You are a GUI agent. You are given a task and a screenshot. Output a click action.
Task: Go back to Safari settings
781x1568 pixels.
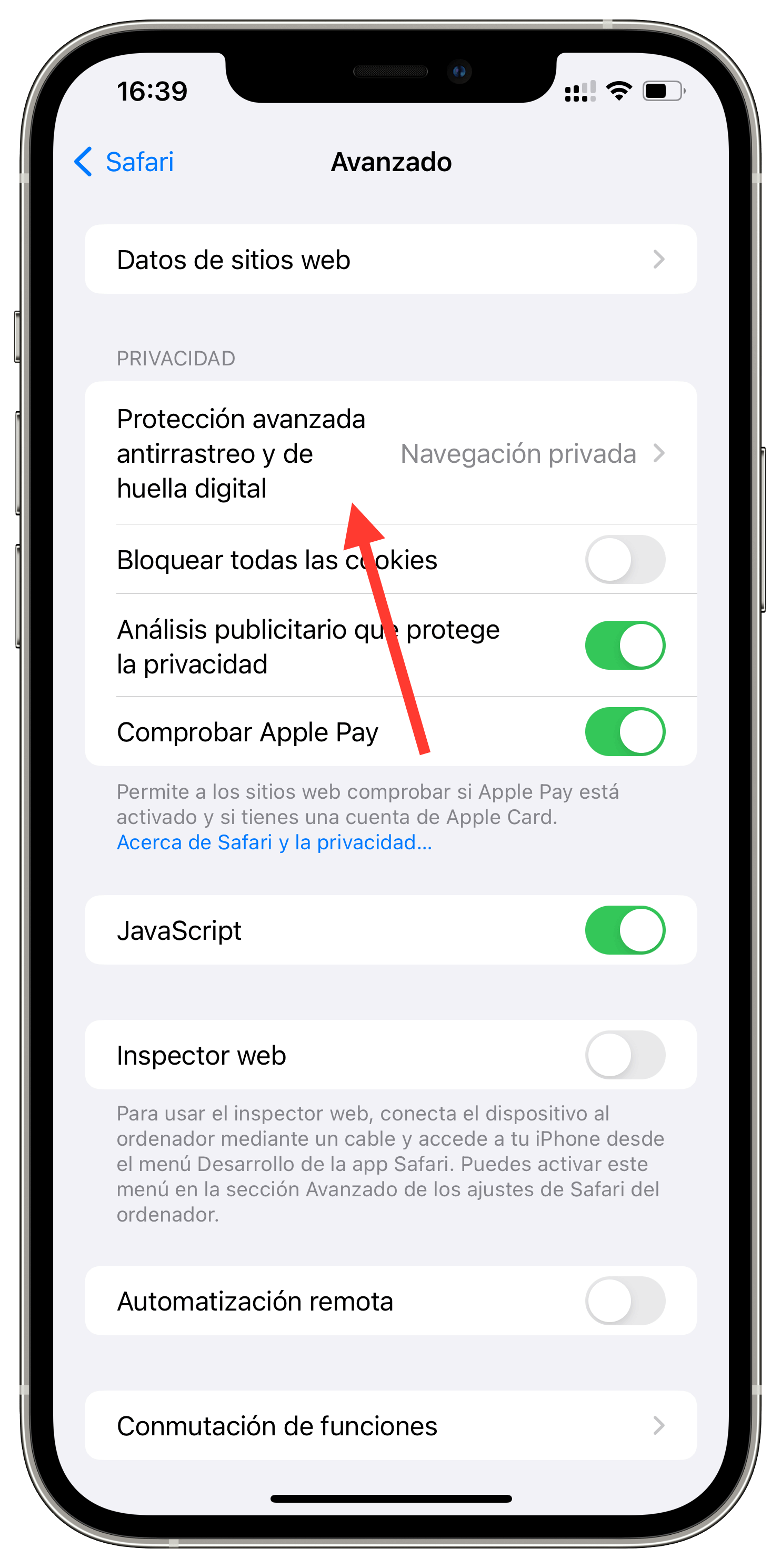tap(125, 162)
